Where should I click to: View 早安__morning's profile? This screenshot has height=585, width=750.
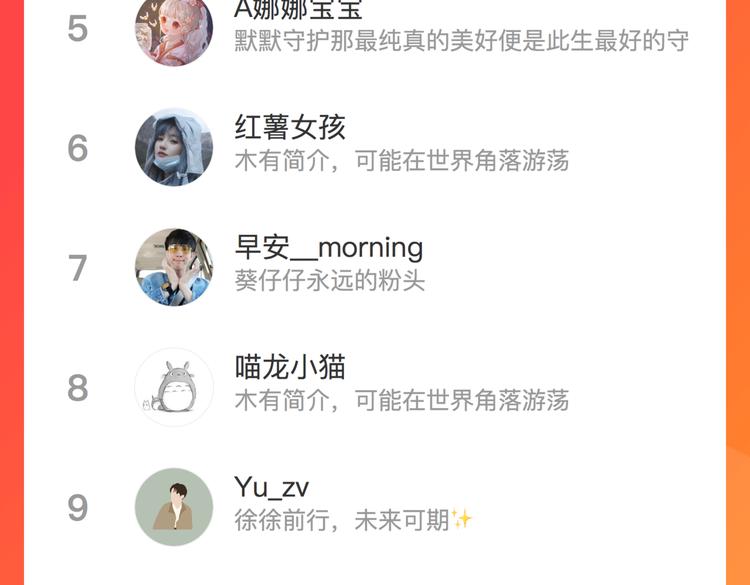coord(400,266)
